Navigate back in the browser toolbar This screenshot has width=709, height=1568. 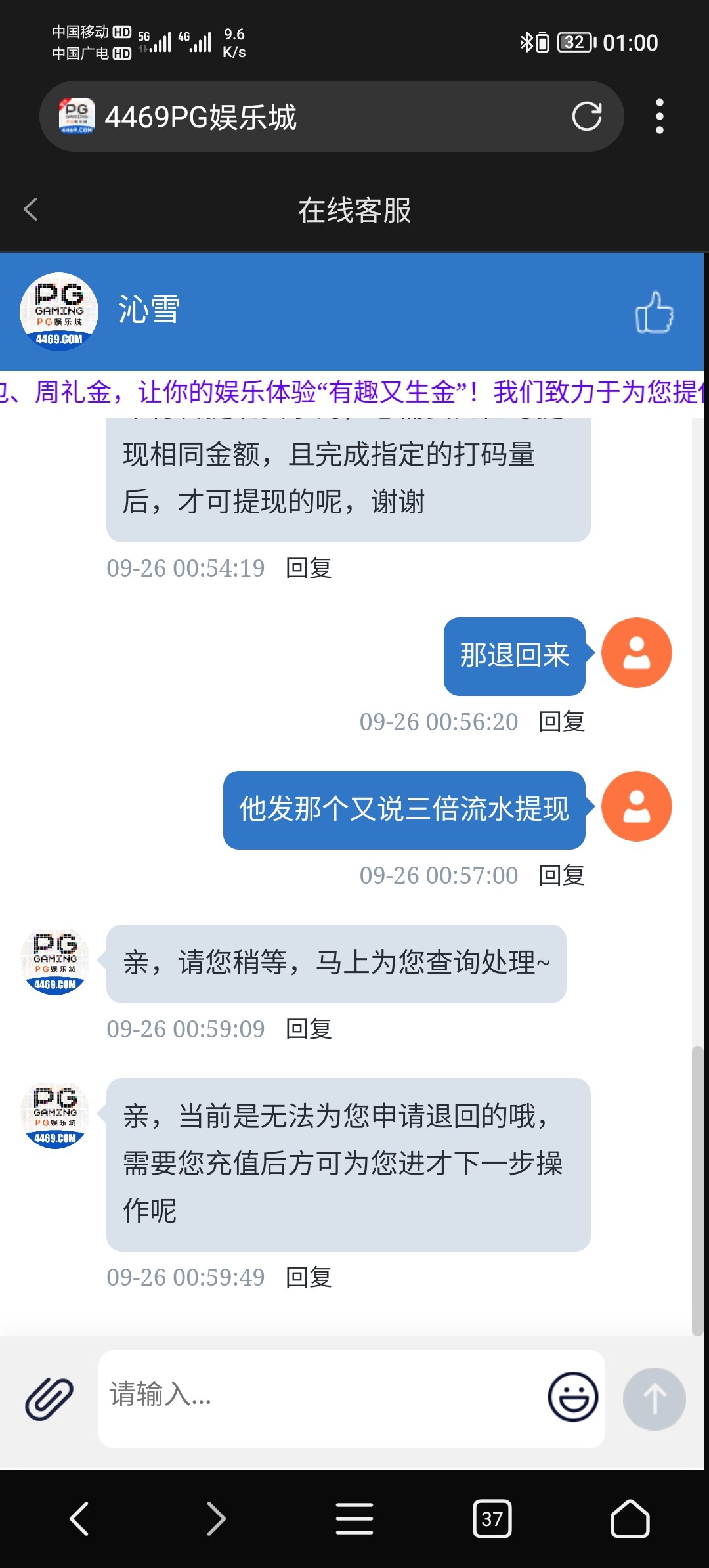[79, 1519]
